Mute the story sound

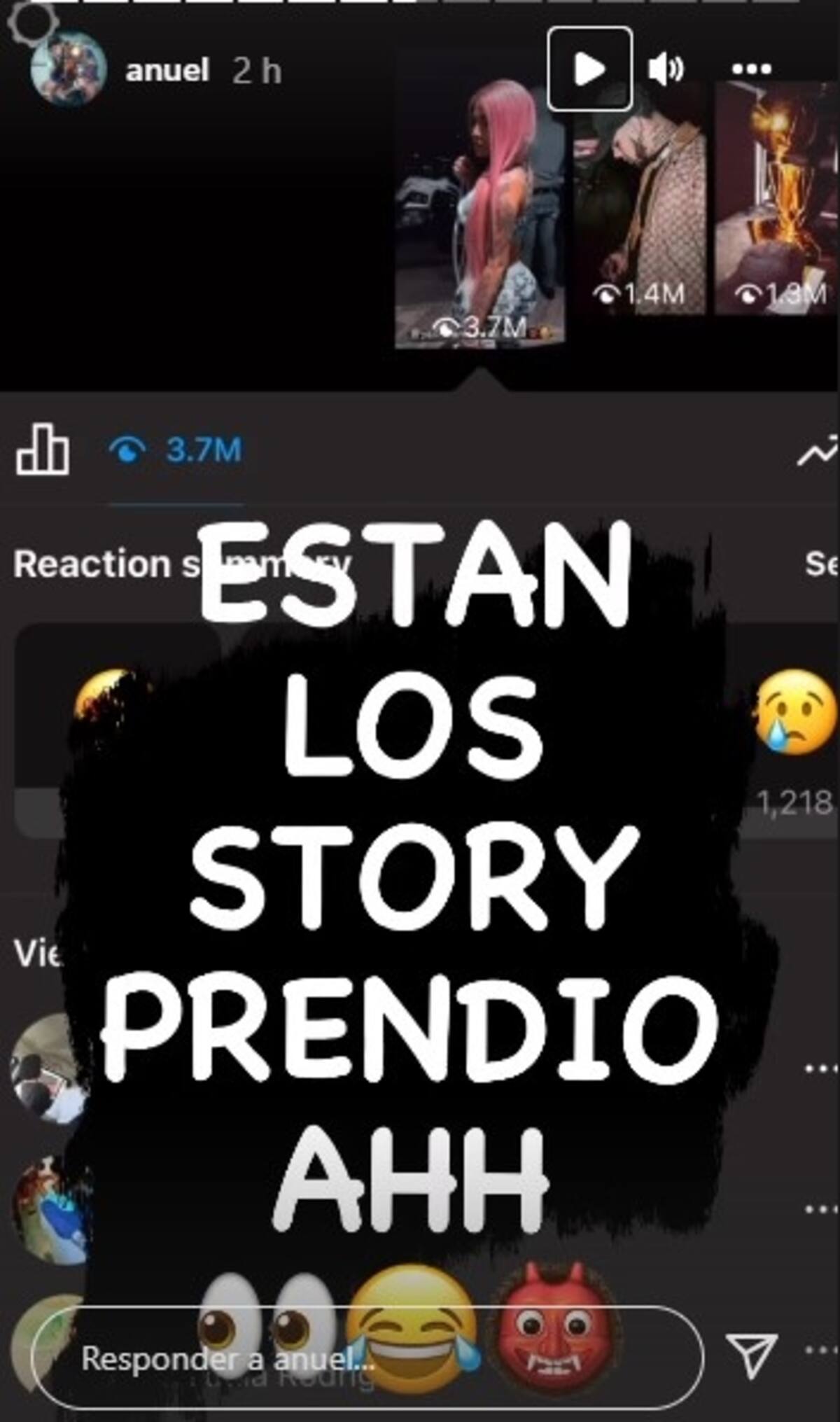point(666,69)
